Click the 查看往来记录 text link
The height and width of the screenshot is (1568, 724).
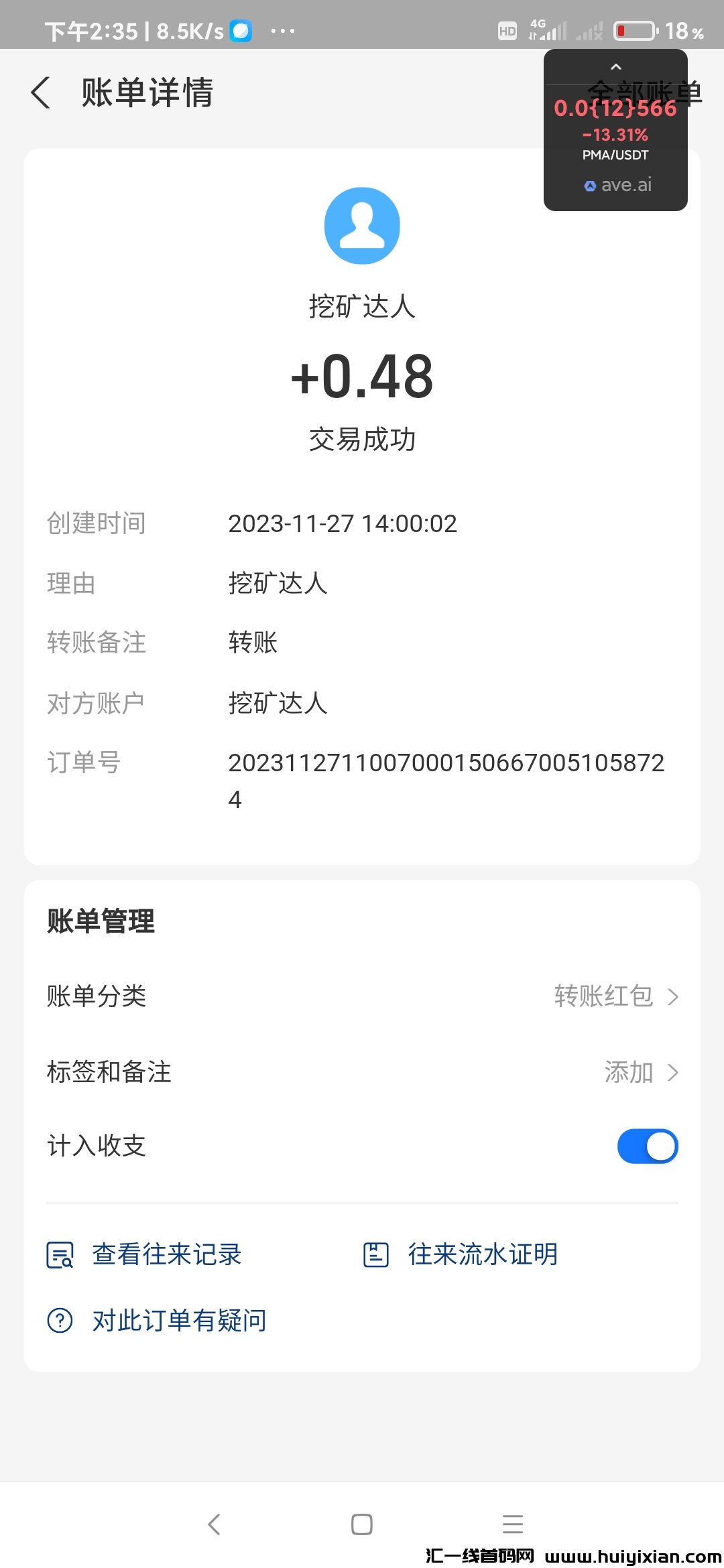coord(166,1254)
